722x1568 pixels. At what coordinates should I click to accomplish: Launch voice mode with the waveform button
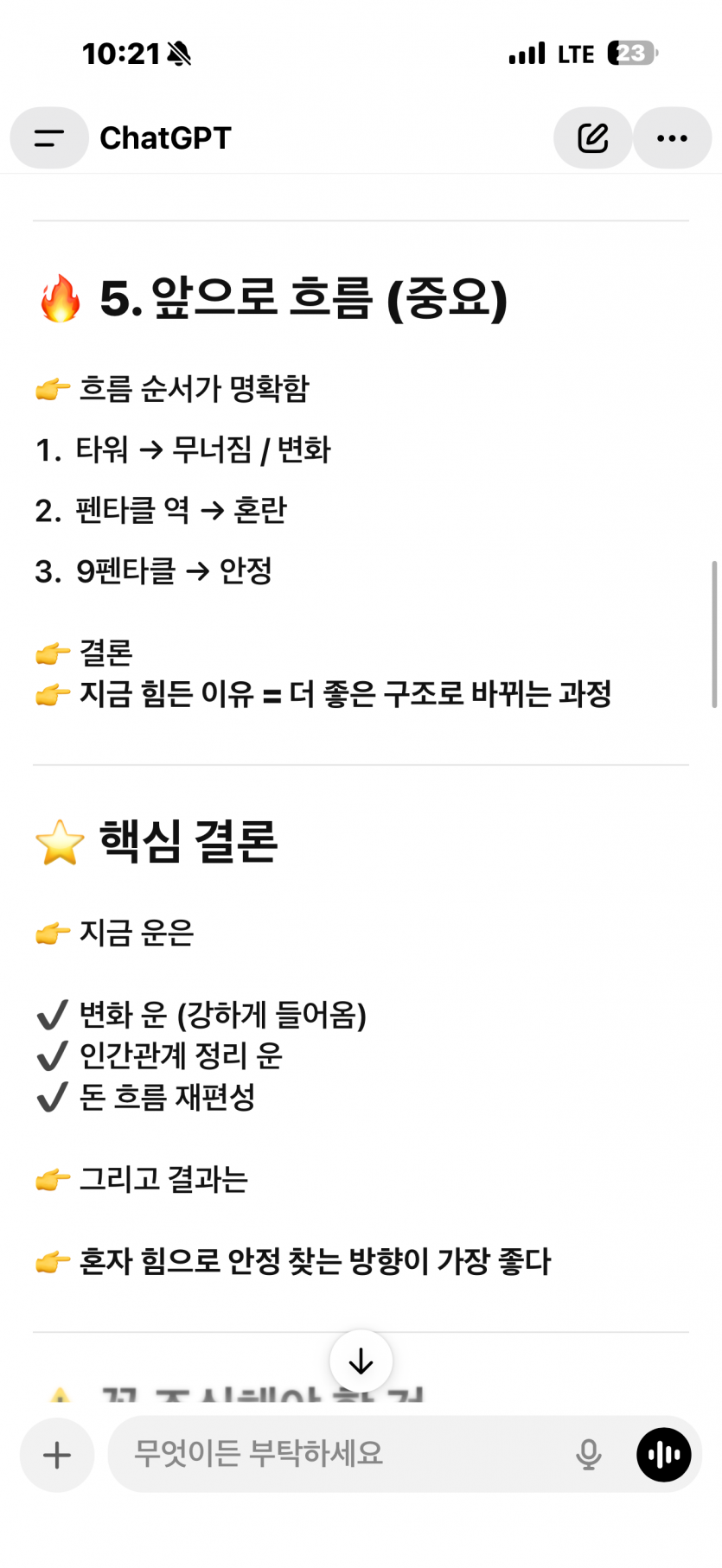pos(663,1455)
